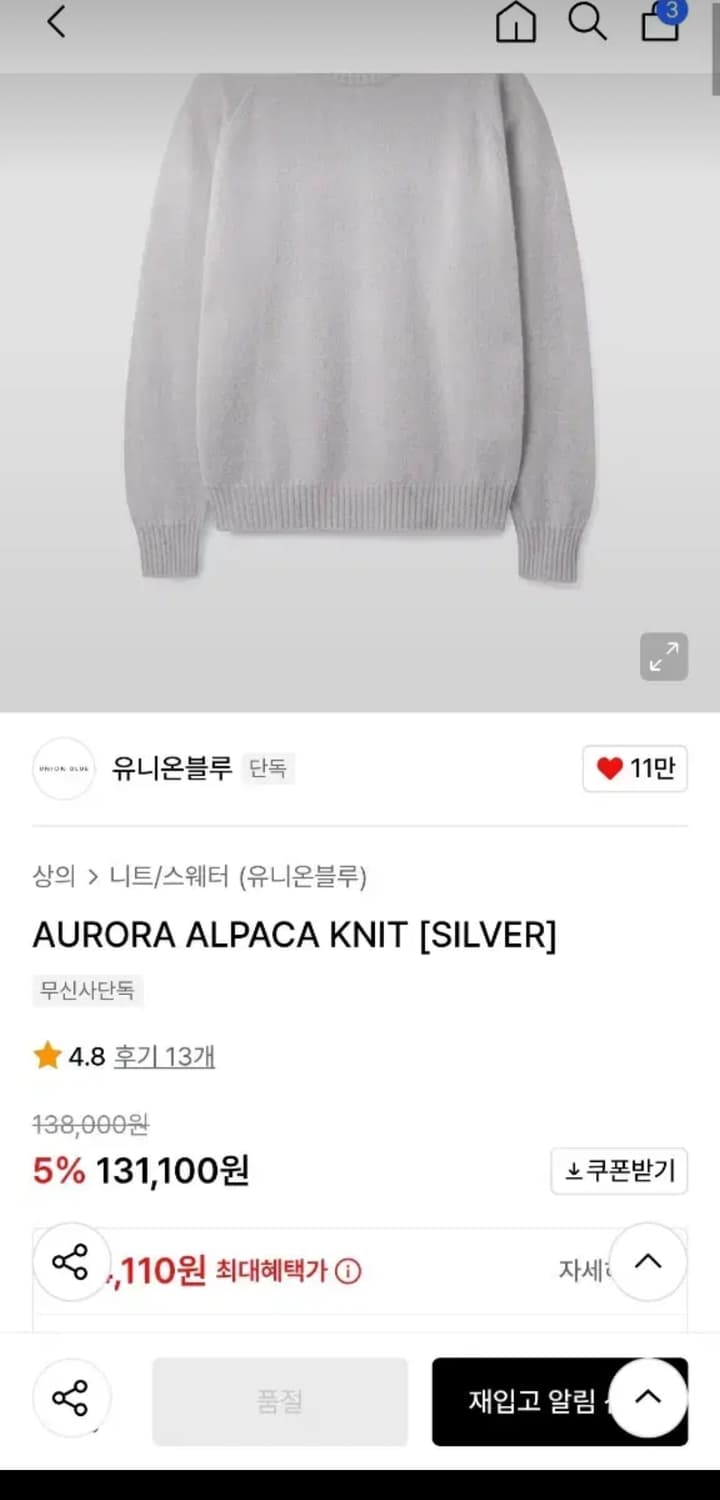
Task: Expand the bottom chevron near 재입고 알림
Action: coord(648,1399)
